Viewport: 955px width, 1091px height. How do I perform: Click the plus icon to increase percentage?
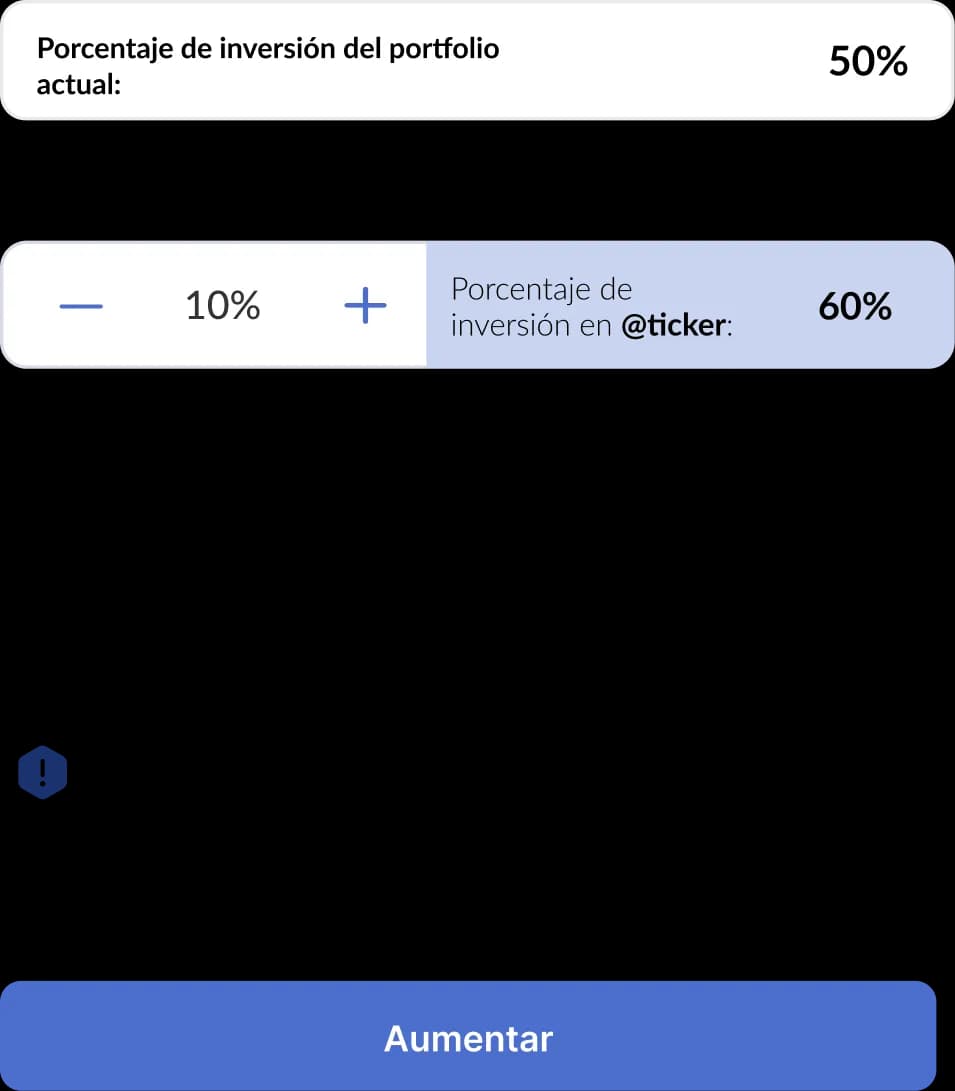(365, 305)
